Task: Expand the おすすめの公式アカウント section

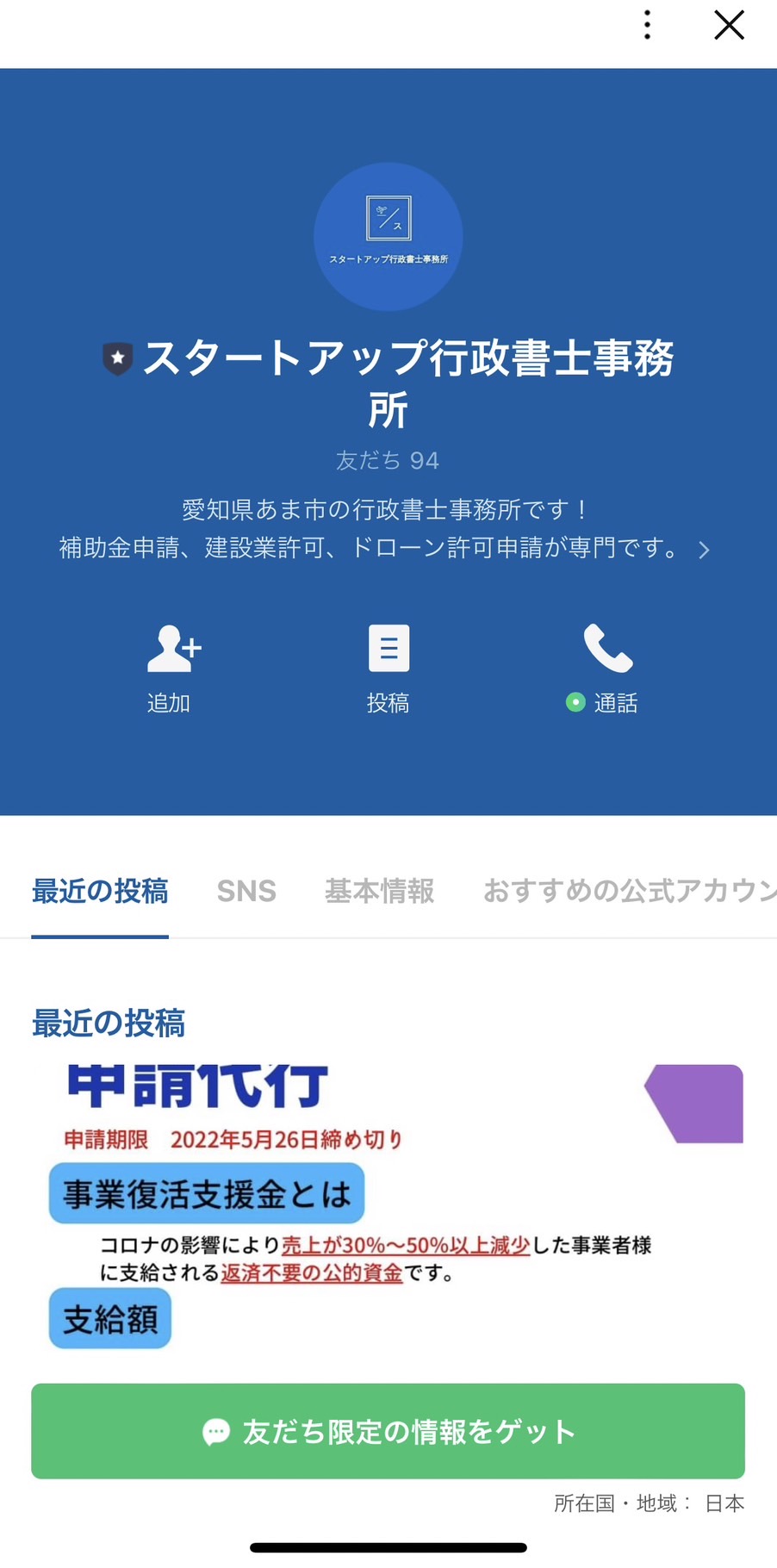Action: [628, 892]
